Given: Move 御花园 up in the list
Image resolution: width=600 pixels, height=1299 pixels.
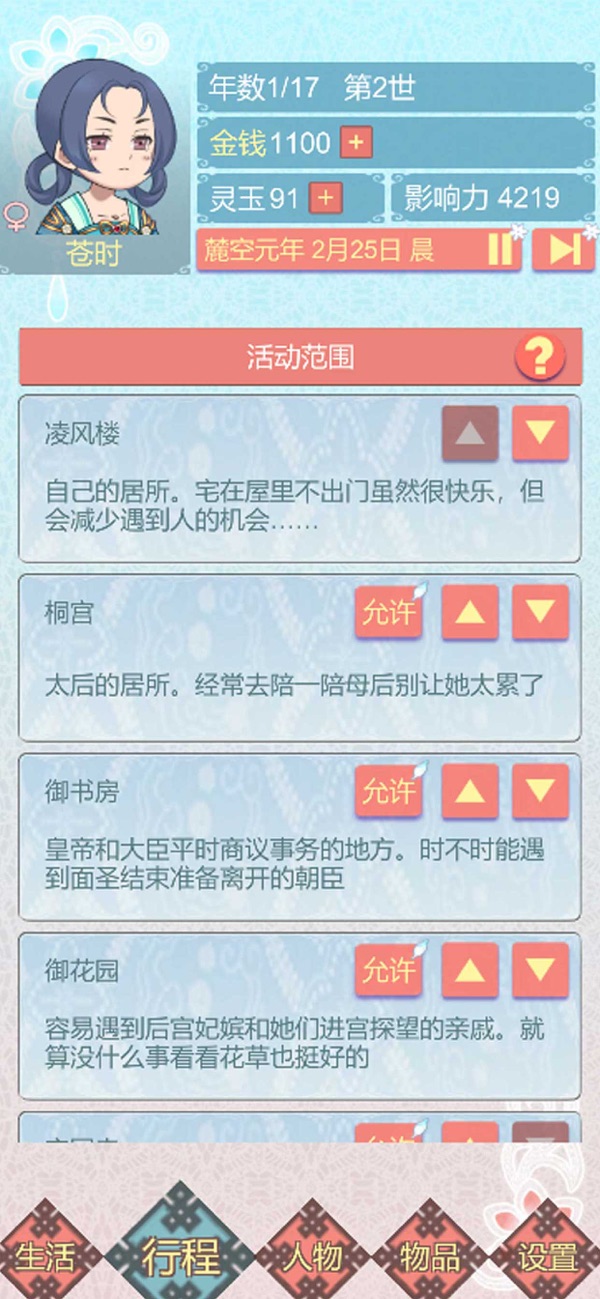Looking at the screenshot, I should pyautogui.click(x=470, y=969).
